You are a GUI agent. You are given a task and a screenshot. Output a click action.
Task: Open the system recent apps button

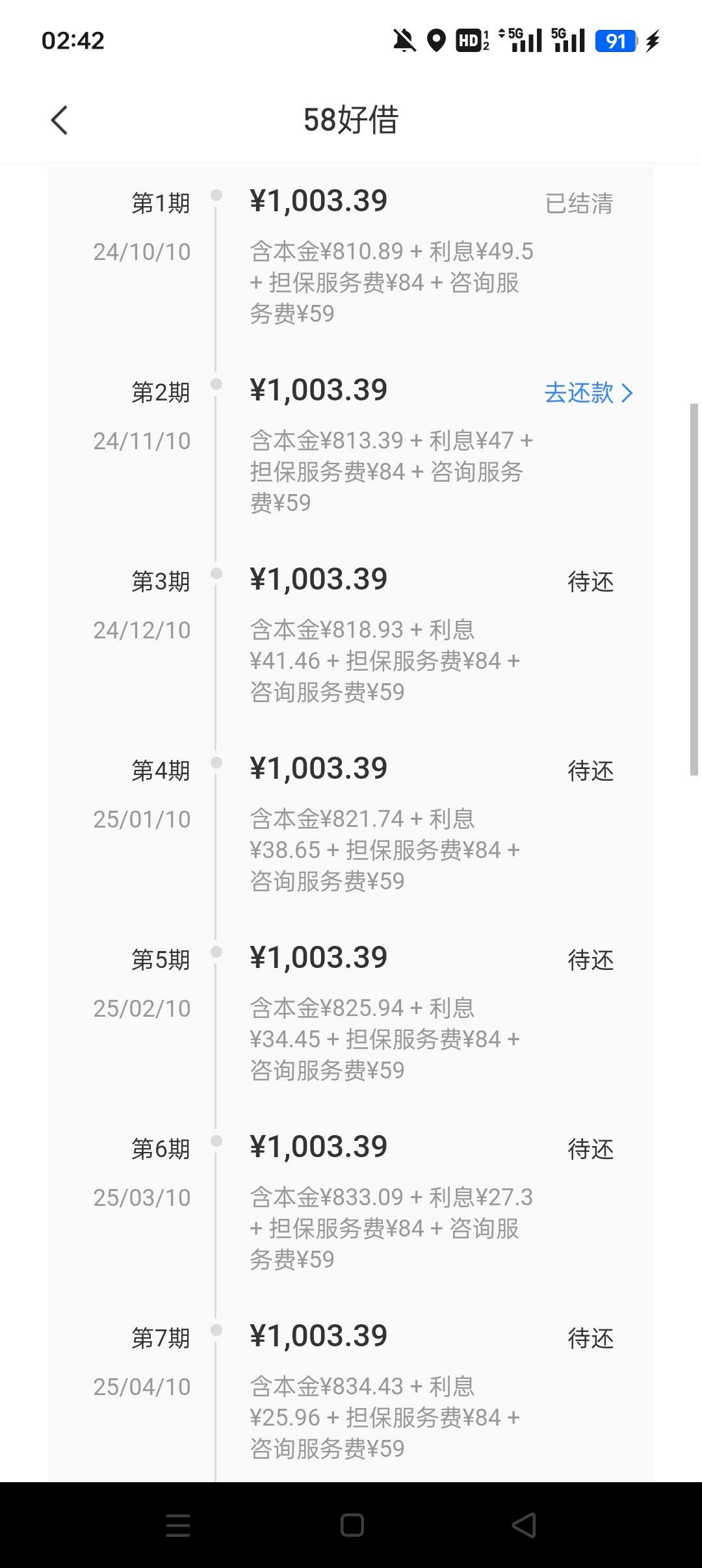tap(178, 1525)
